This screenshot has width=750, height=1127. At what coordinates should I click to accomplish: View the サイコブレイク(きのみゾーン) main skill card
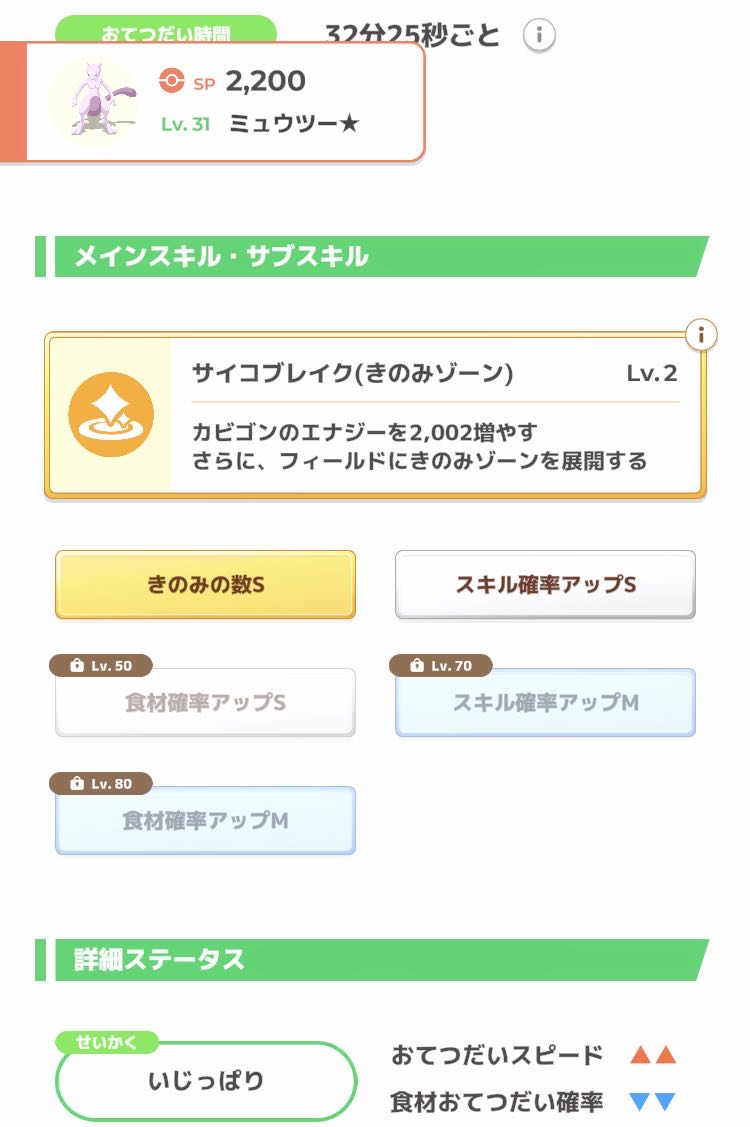[375, 415]
